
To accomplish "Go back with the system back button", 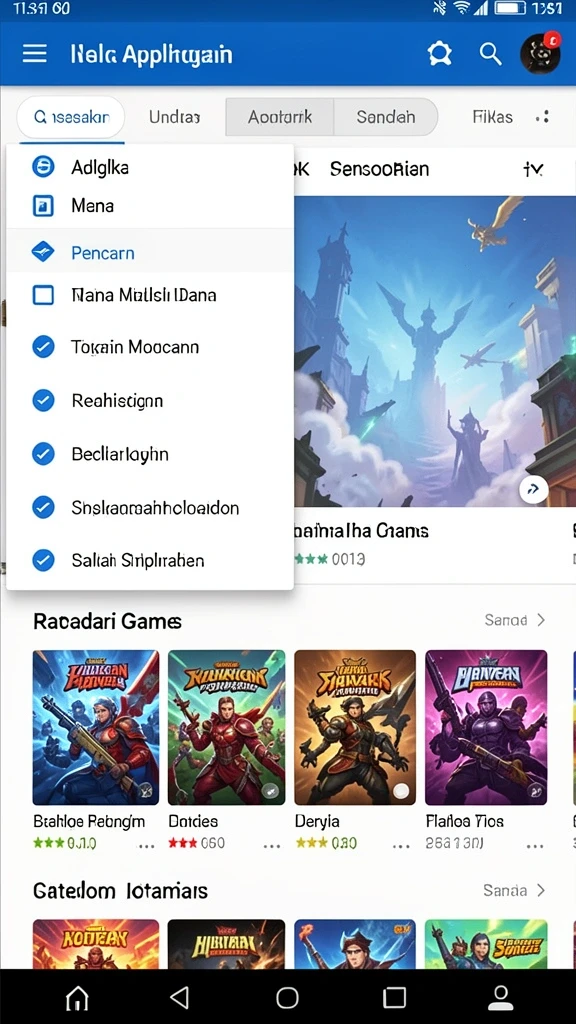I will coord(179,997).
